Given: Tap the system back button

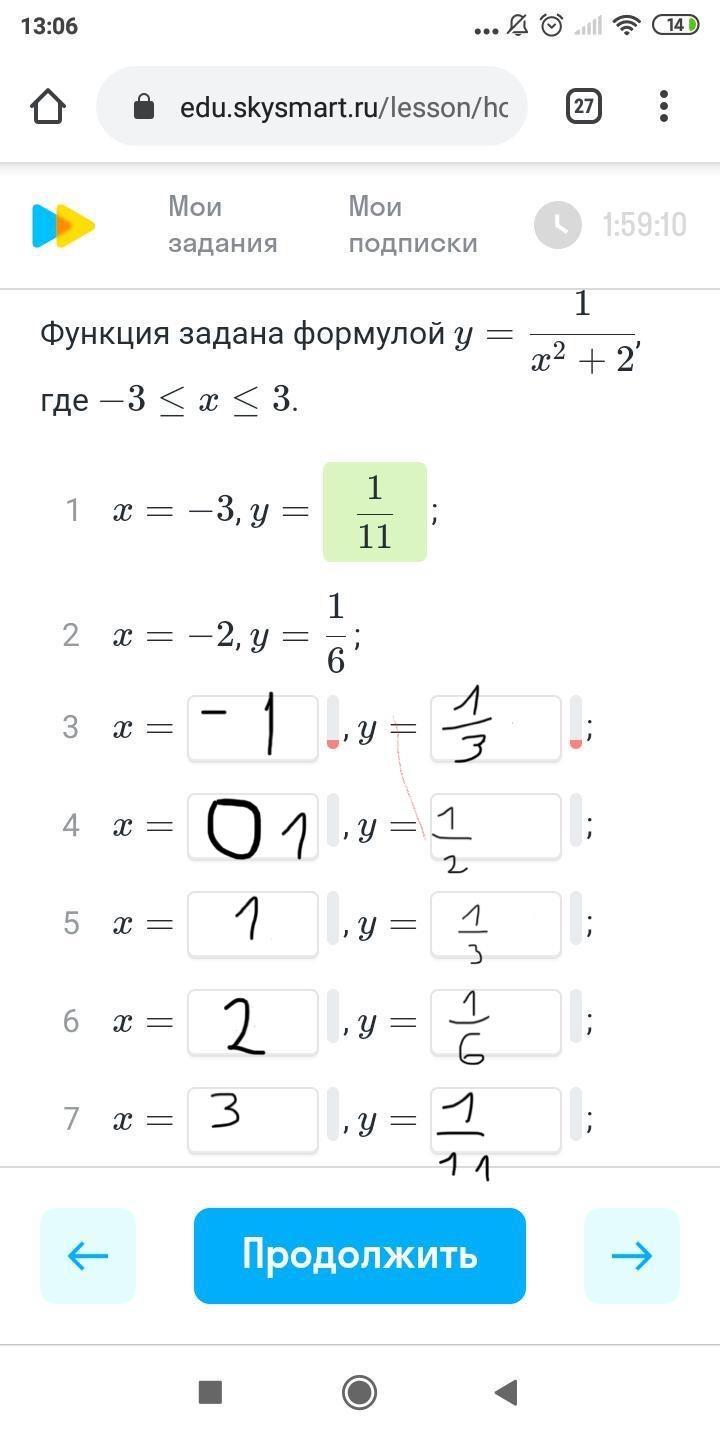Looking at the screenshot, I should point(507,1391).
